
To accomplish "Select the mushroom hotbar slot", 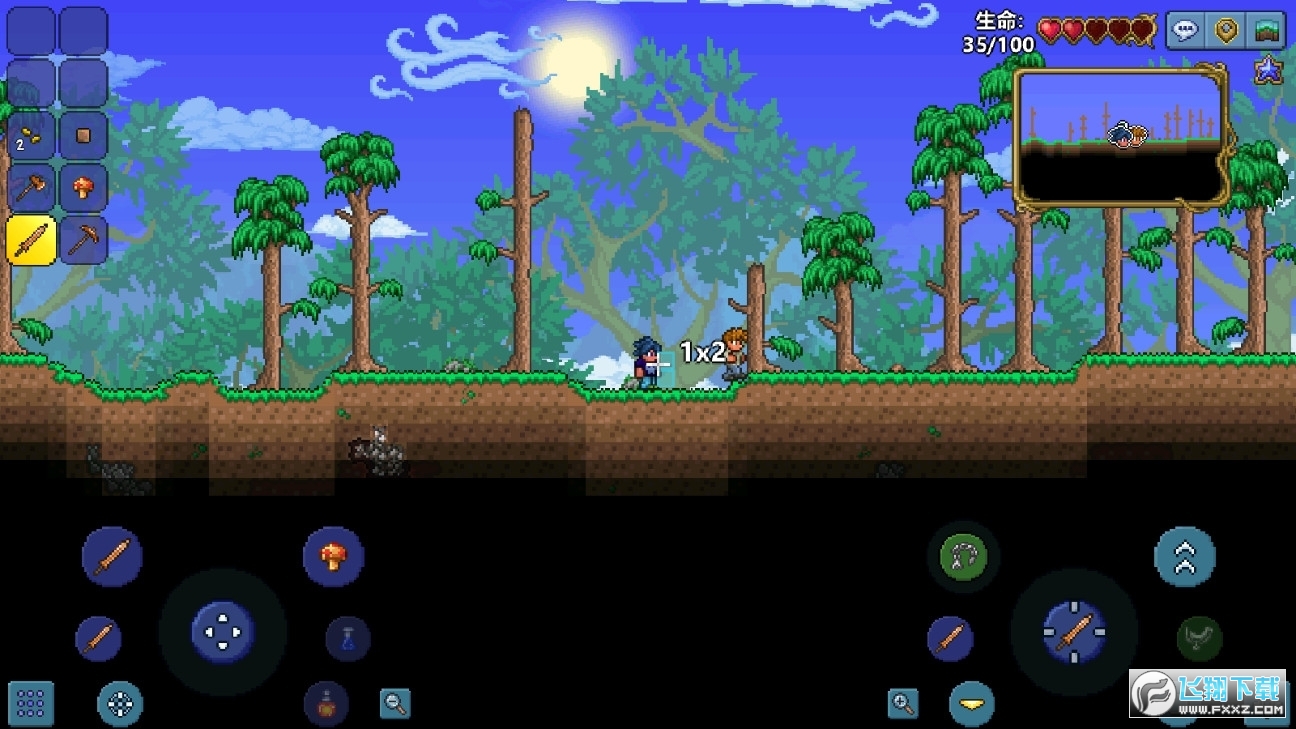I will [x=83, y=188].
